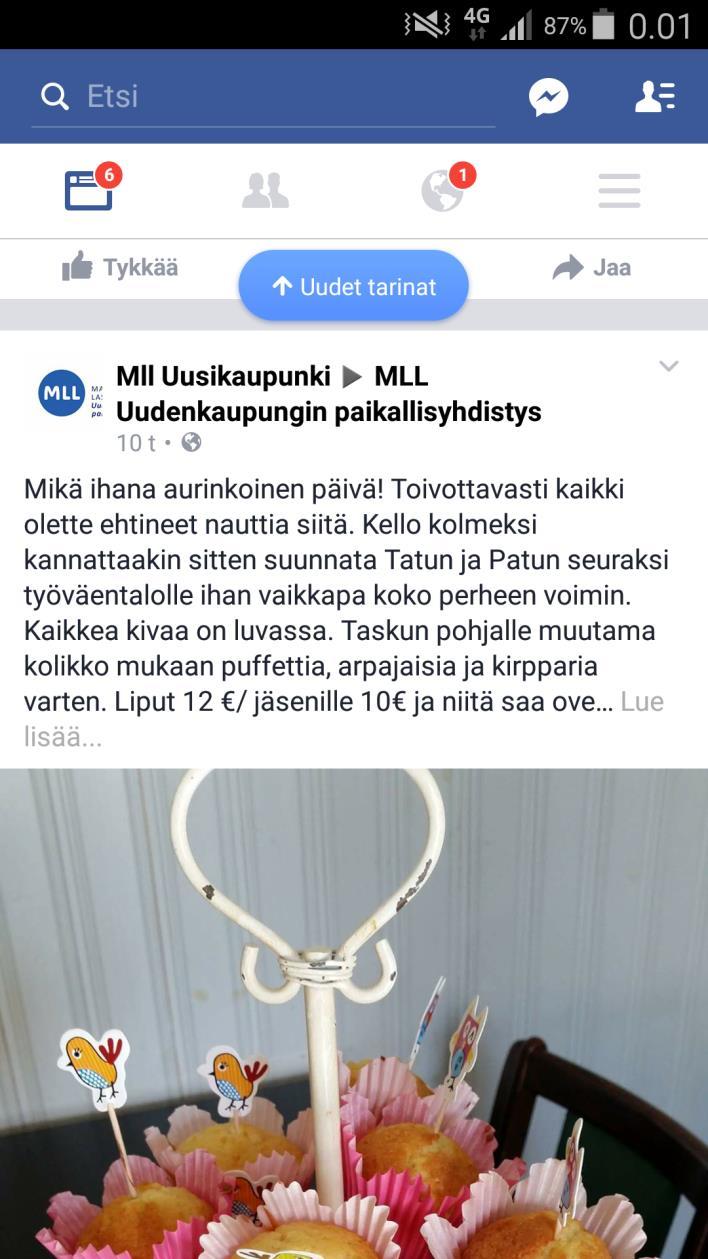Switch to the friends tab
This screenshot has height=1259, width=708.
265,190
